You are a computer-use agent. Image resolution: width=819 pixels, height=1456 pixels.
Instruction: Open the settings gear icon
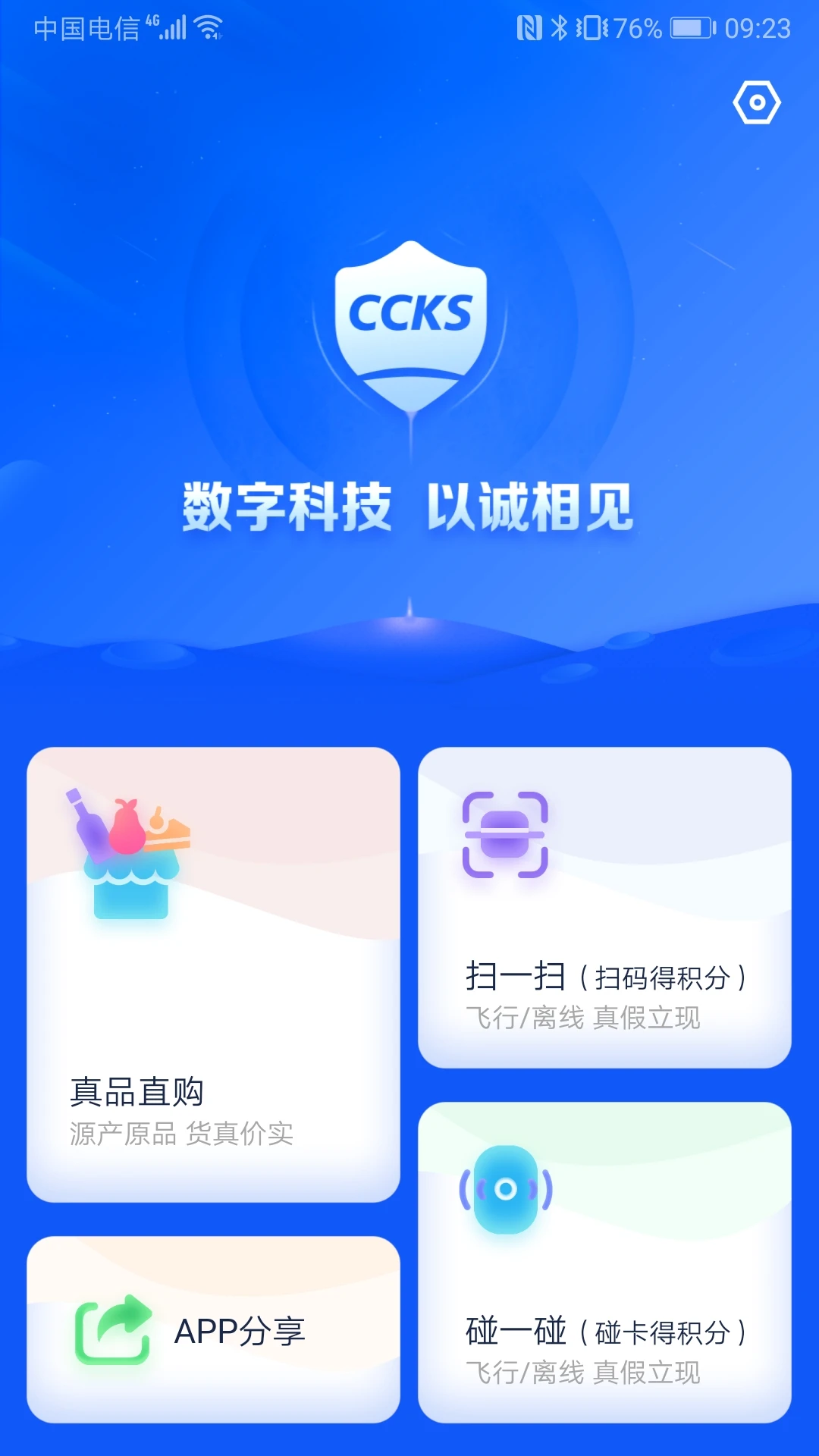(757, 100)
